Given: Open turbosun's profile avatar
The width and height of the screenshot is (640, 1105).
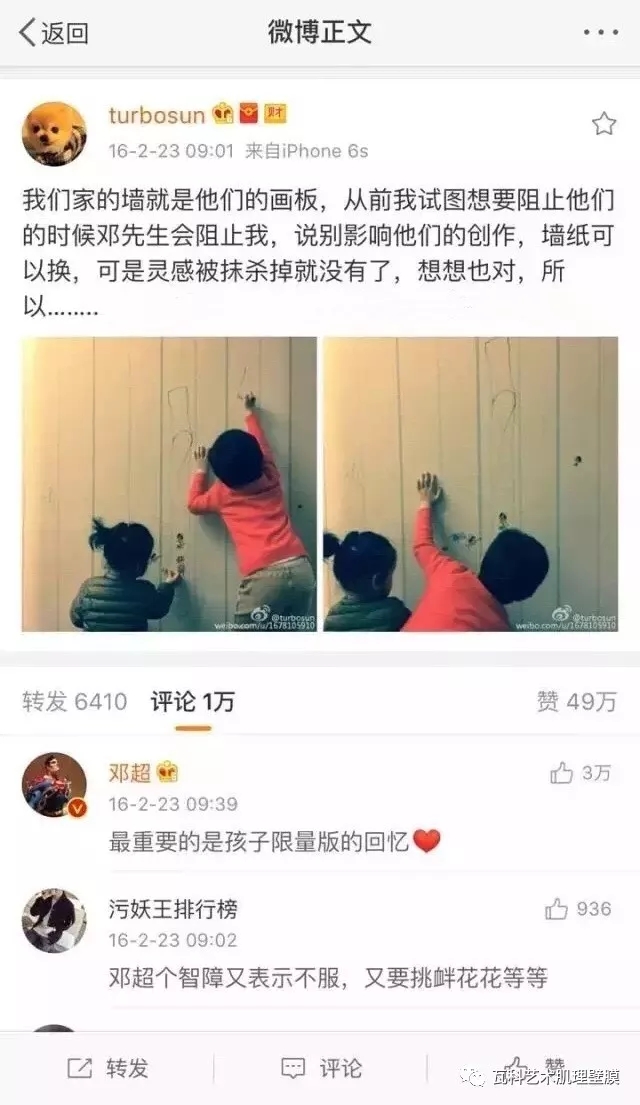Looking at the screenshot, I should [x=54, y=132].
